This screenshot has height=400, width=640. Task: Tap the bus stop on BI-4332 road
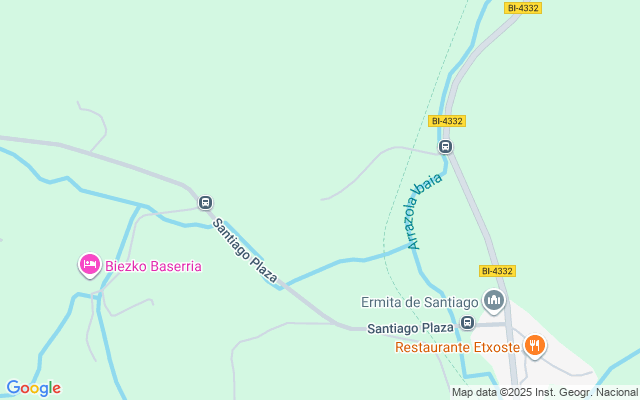[x=446, y=146]
